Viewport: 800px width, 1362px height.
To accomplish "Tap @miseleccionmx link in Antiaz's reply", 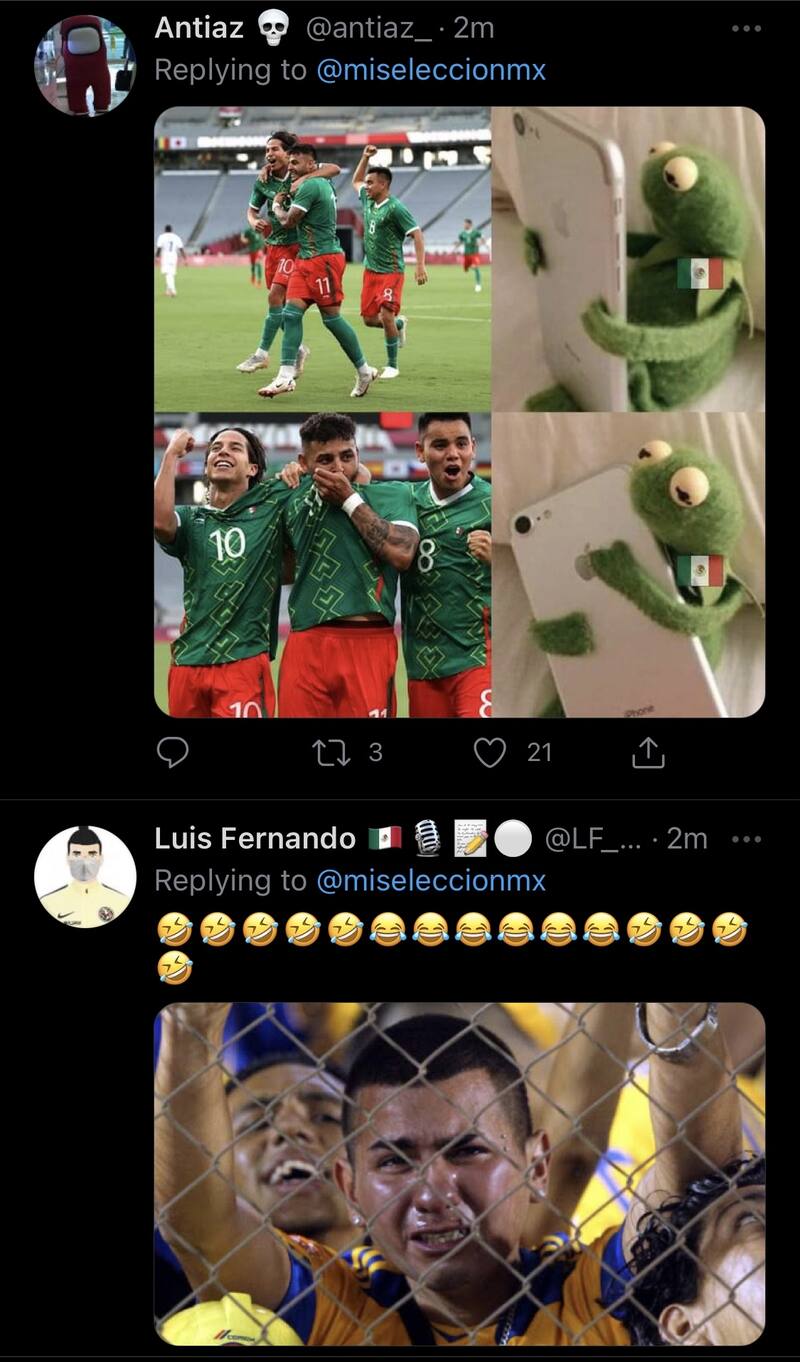I will (431, 70).
